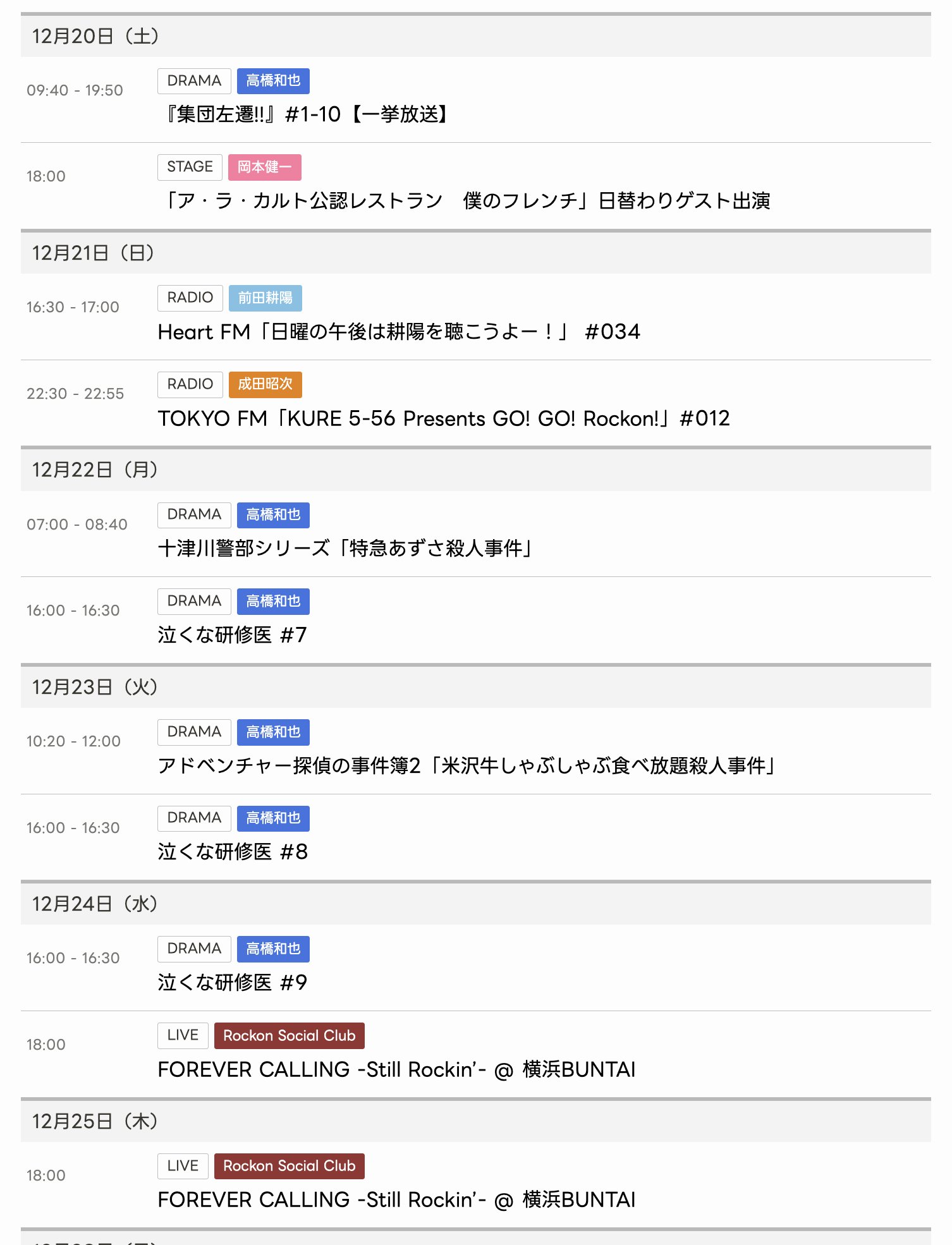The width and height of the screenshot is (952, 1245).
Task: Open ア・ラ・カルト公認レストラン stage entry
Action: [465, 201]
